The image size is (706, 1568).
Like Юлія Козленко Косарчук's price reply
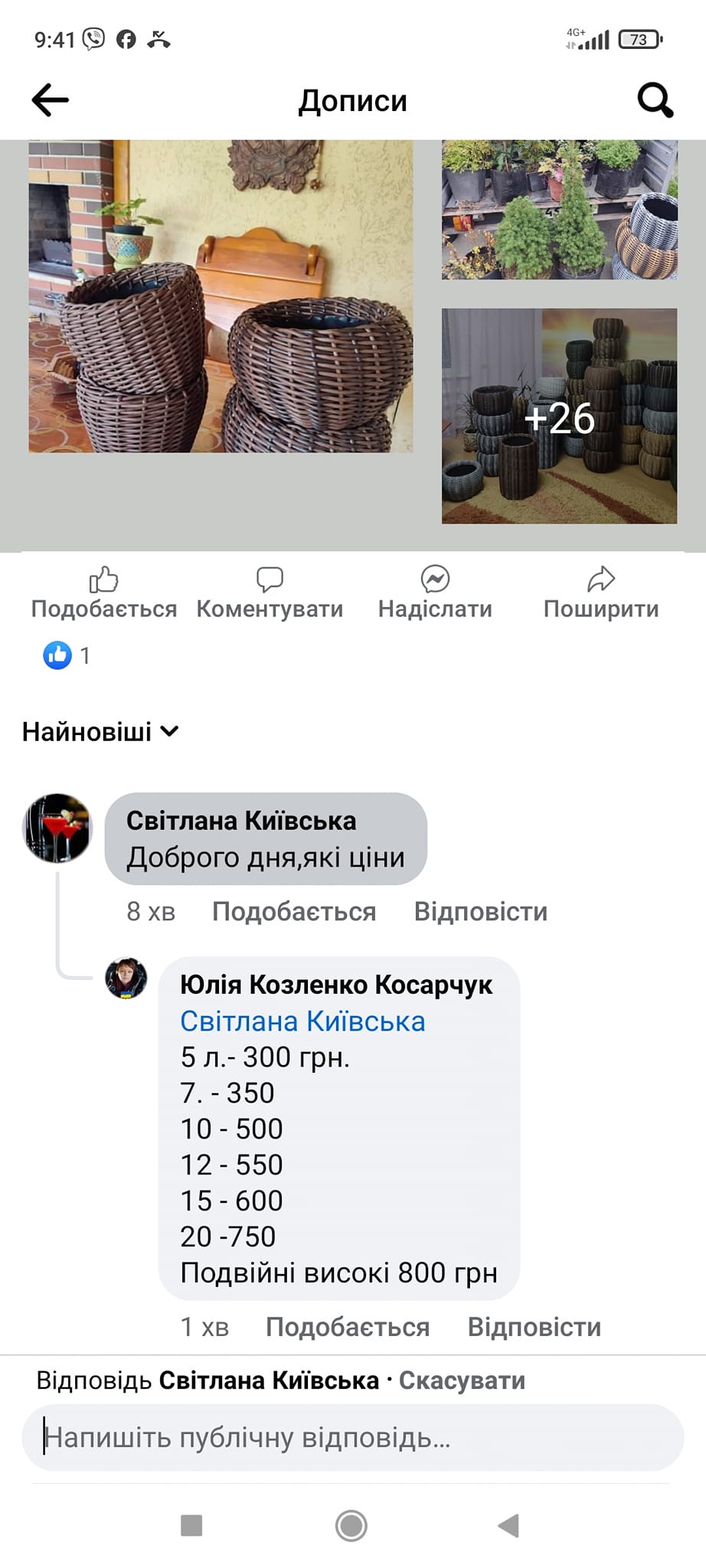[348, 1327]
